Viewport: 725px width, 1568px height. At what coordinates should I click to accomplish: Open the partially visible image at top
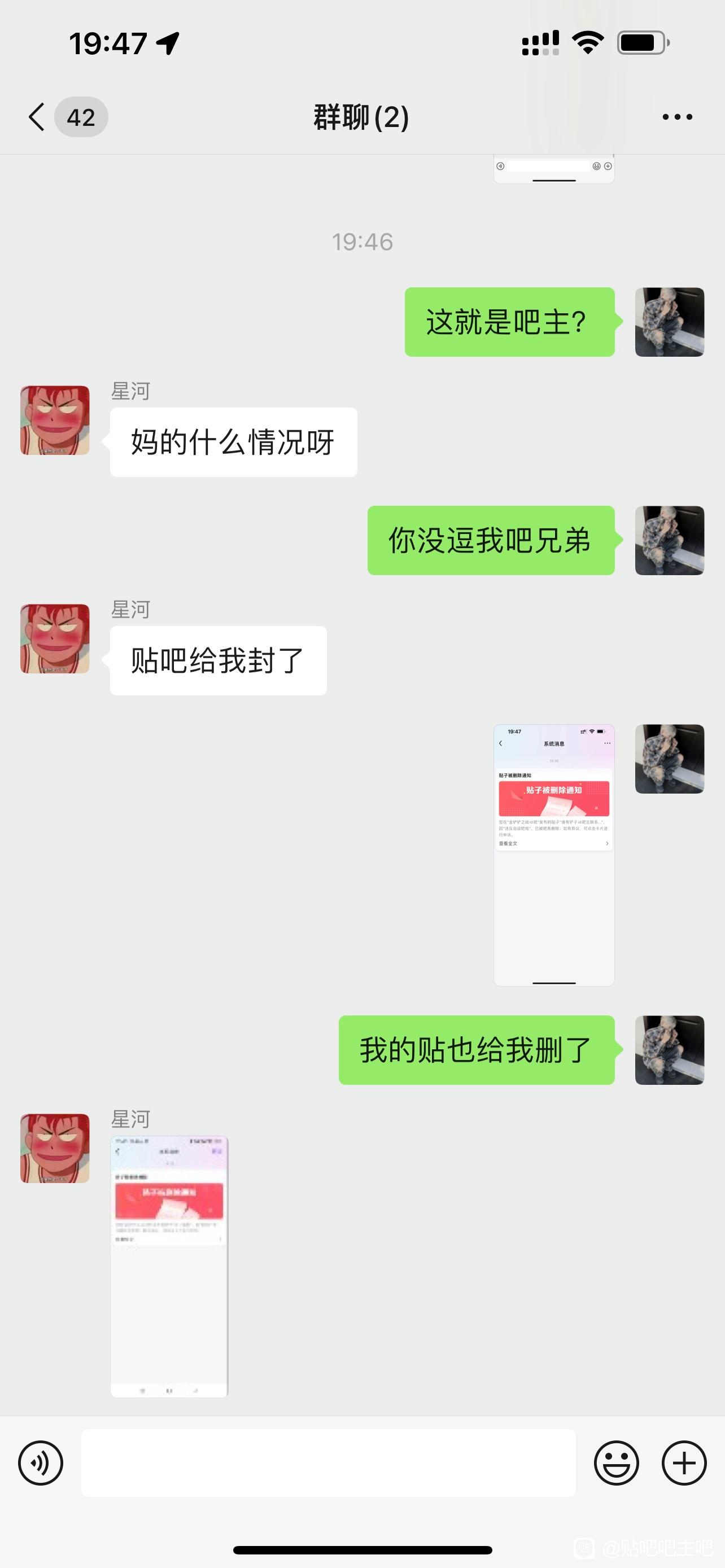[553, 170]
